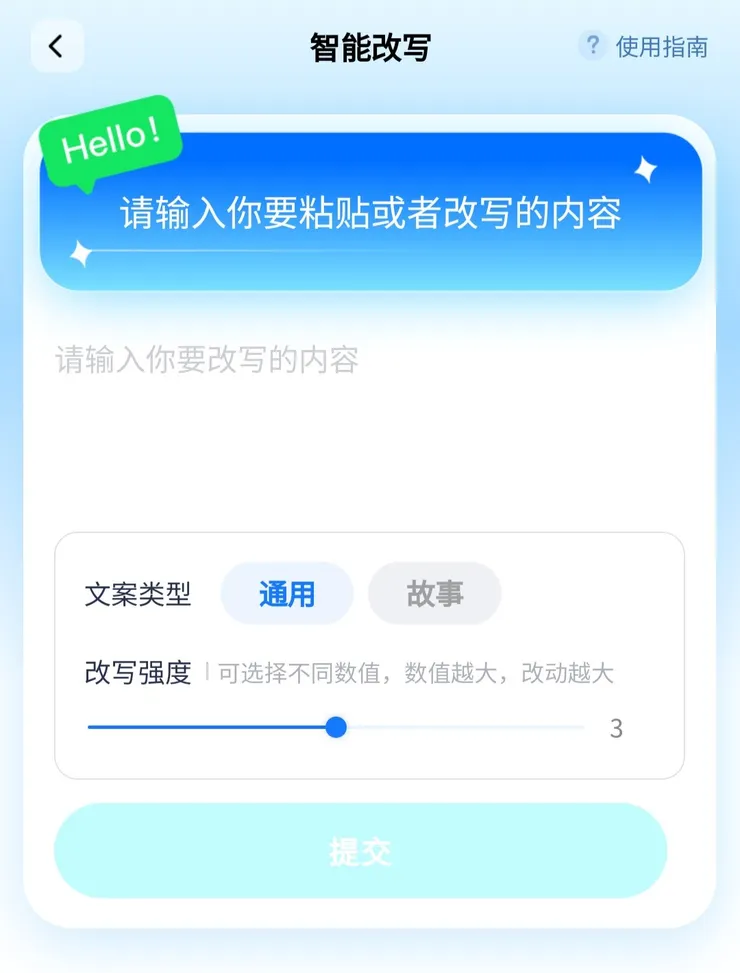
Task: Click the 文案类型 label
Action: 138,593
